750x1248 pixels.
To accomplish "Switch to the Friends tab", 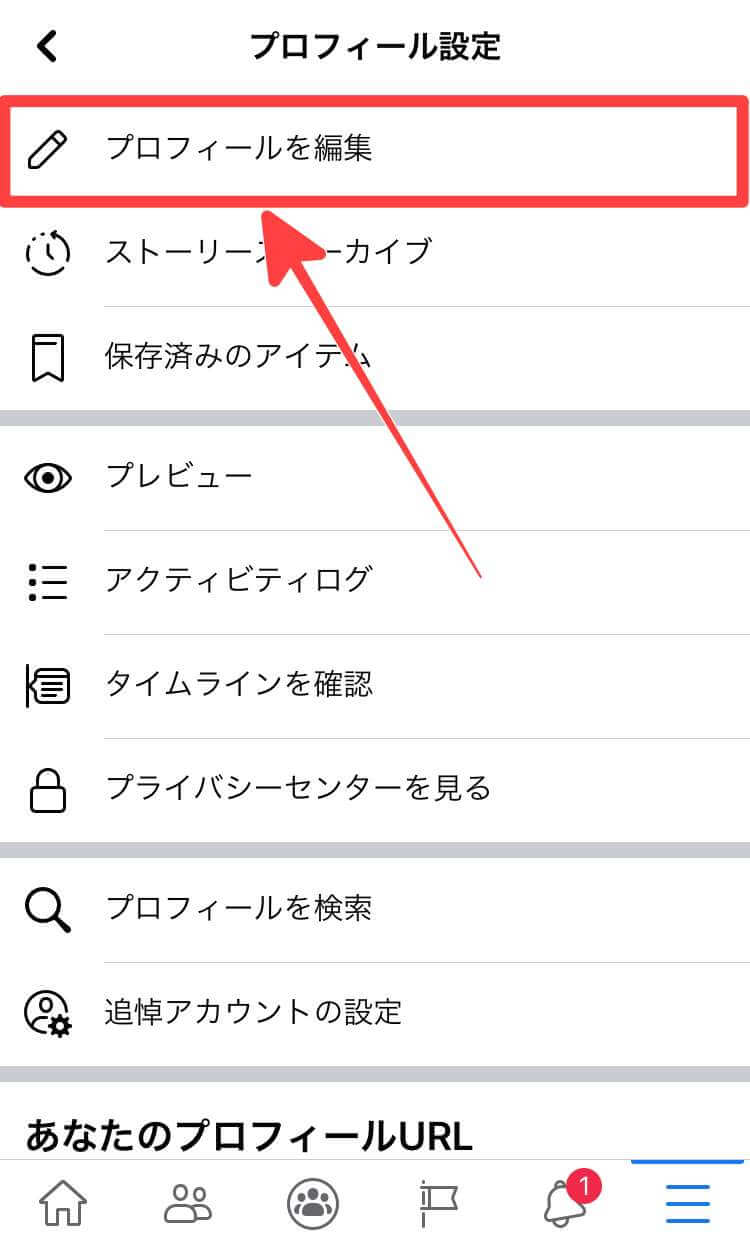I will pos(187,1204).
